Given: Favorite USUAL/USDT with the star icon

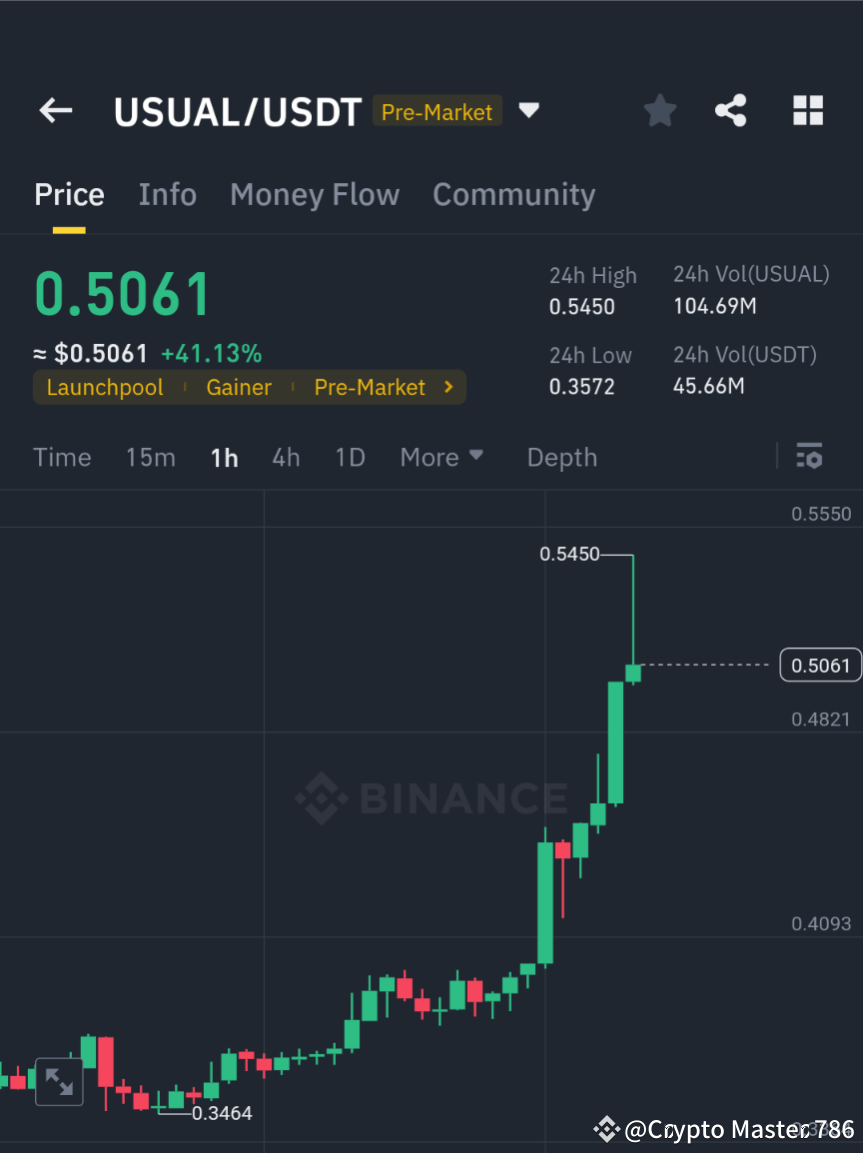Looking at the screenshot, I should click(x=659, y=111).
